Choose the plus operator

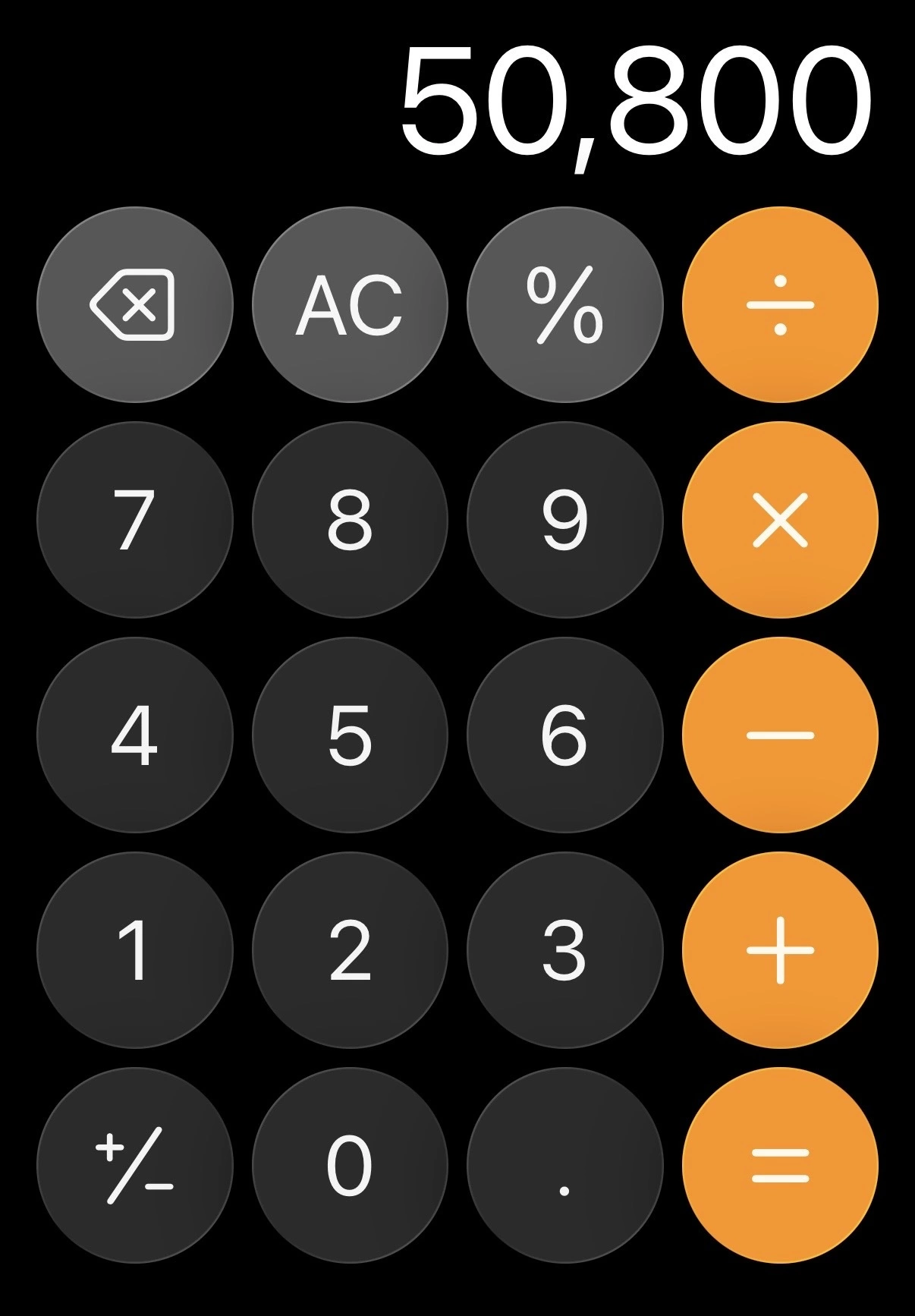[780, 950]
